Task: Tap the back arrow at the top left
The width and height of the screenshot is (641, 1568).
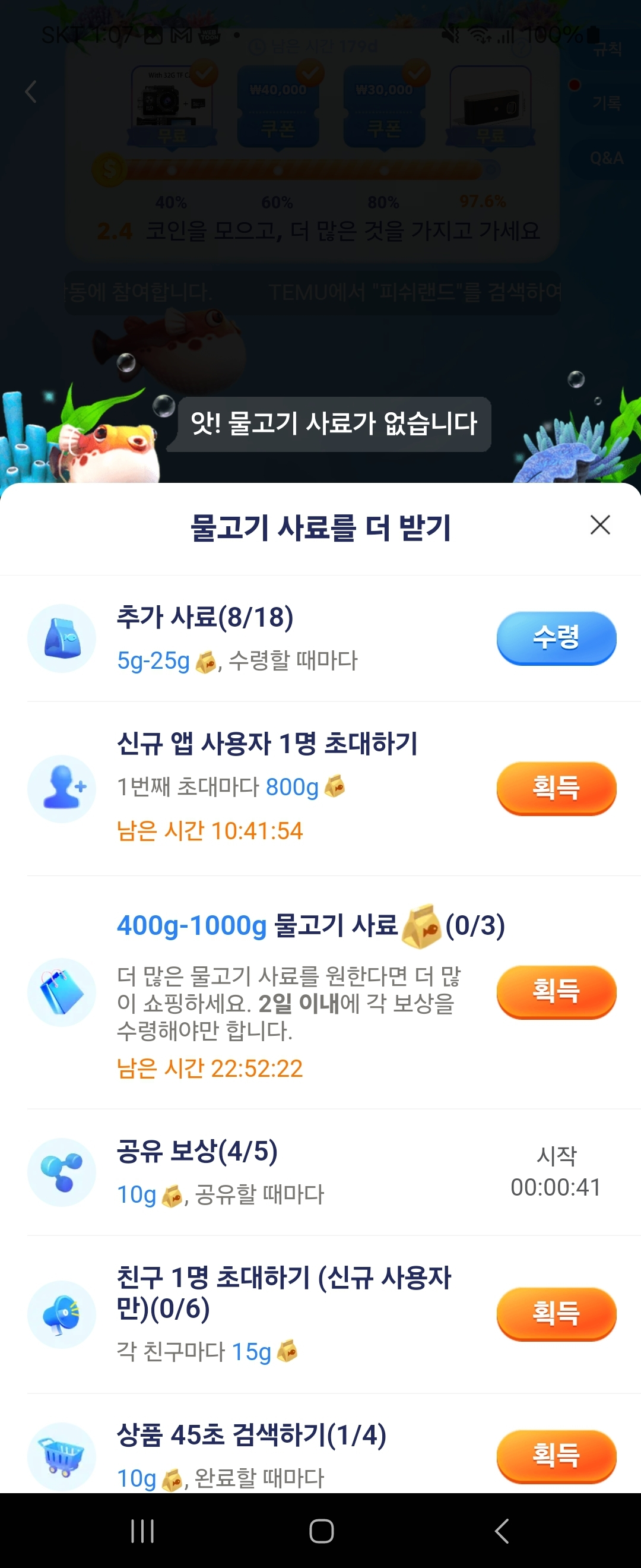Action: 30,91
